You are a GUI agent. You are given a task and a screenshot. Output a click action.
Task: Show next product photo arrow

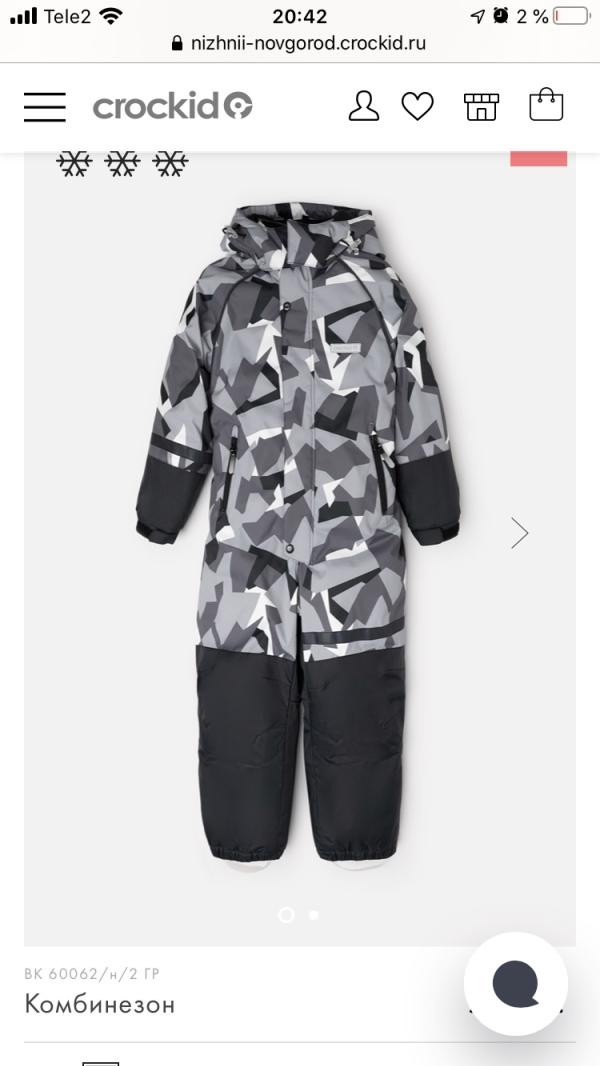click(519, 533)
